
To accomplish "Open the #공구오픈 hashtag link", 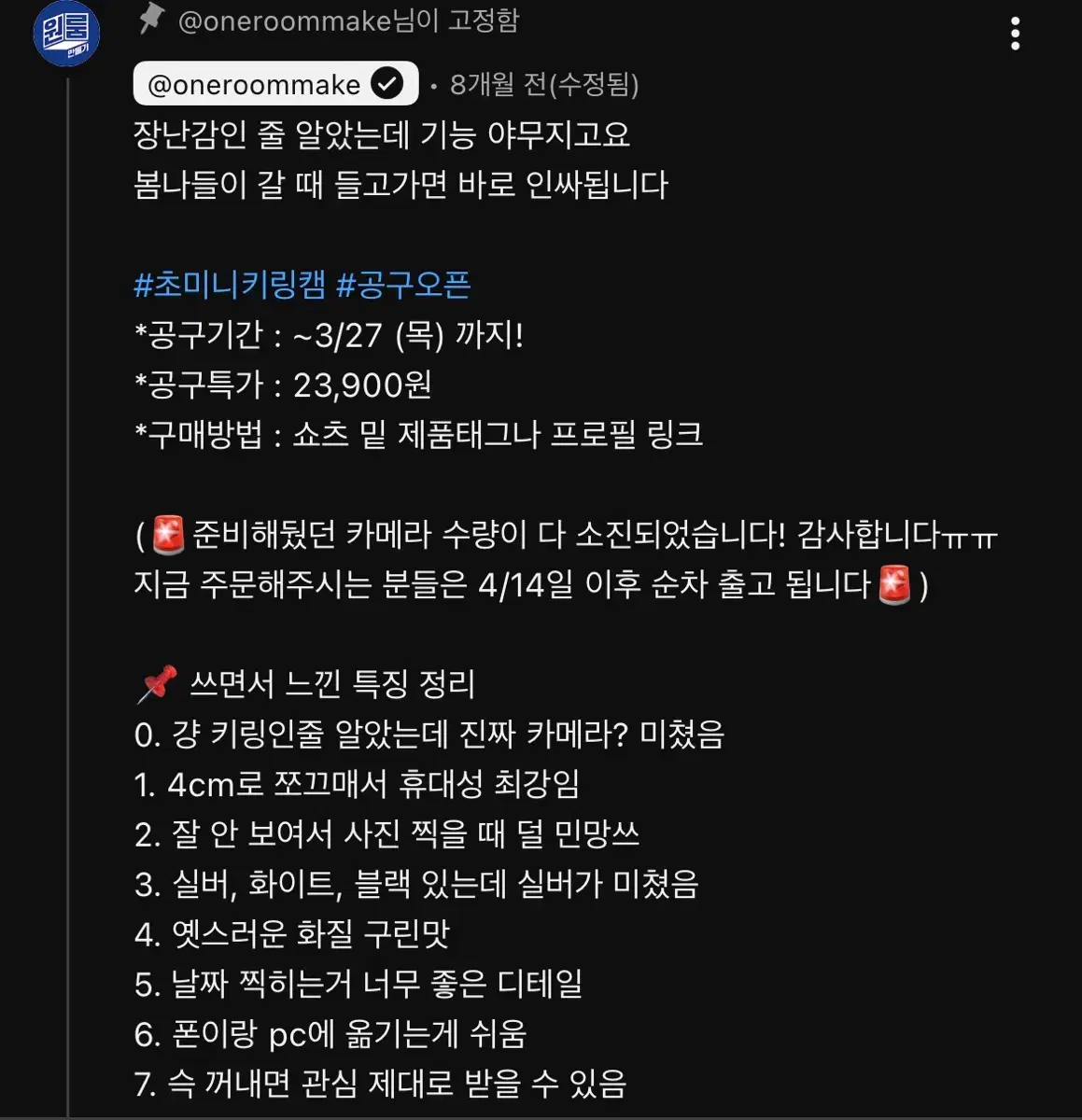I will (x=401, y=286).
